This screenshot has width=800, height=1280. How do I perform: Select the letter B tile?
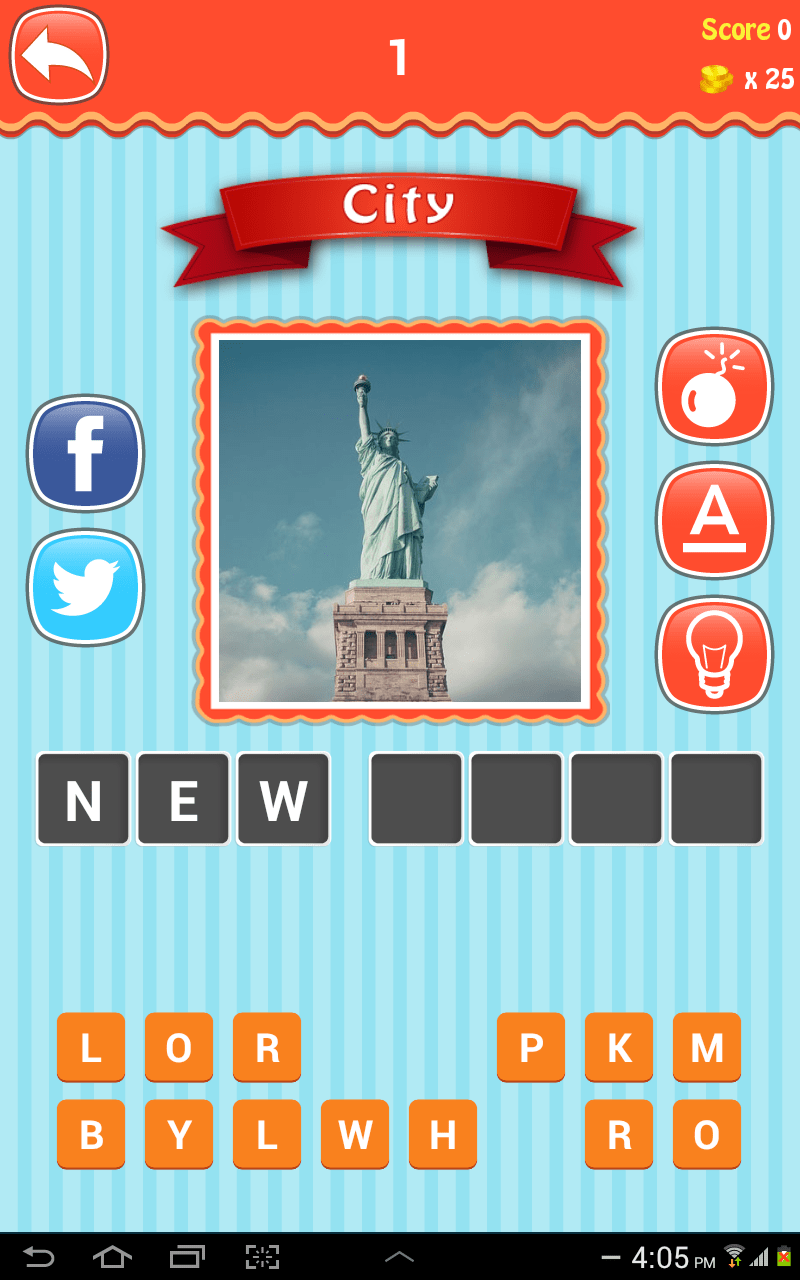[91, 1134]
